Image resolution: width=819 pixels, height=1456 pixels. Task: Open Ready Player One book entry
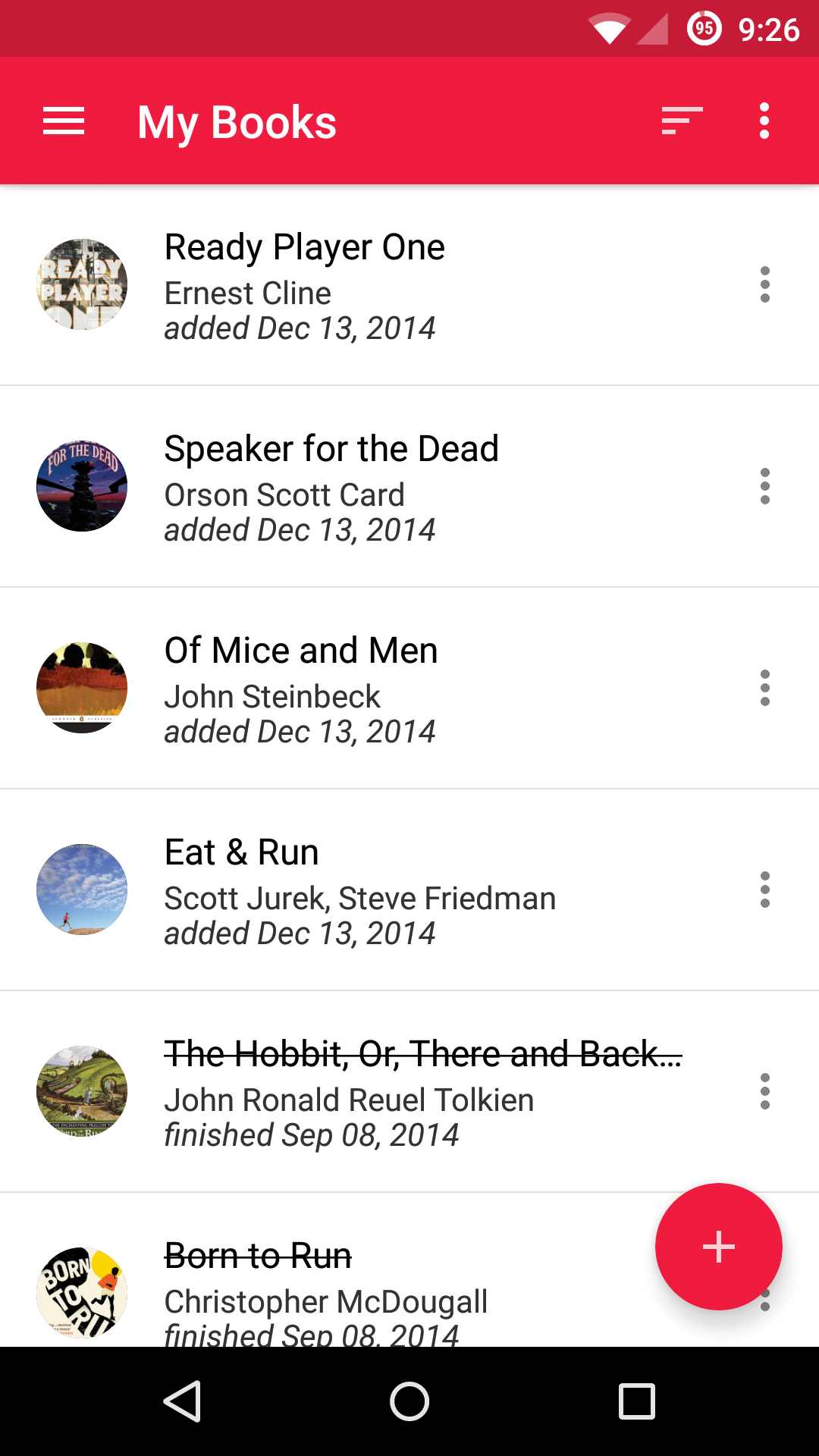click(x=379, y=286)
